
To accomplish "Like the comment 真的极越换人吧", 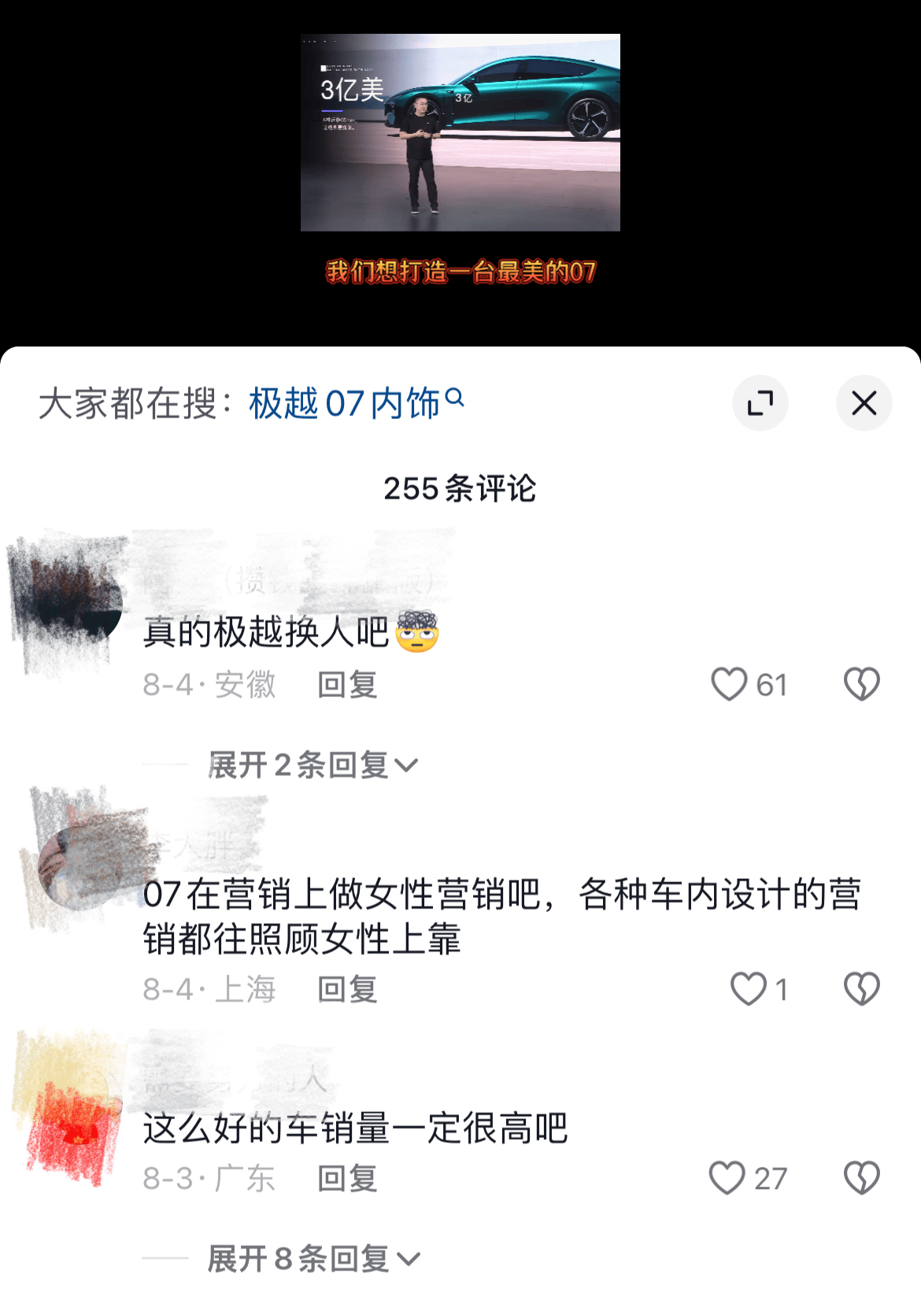I will pos(729,684).
